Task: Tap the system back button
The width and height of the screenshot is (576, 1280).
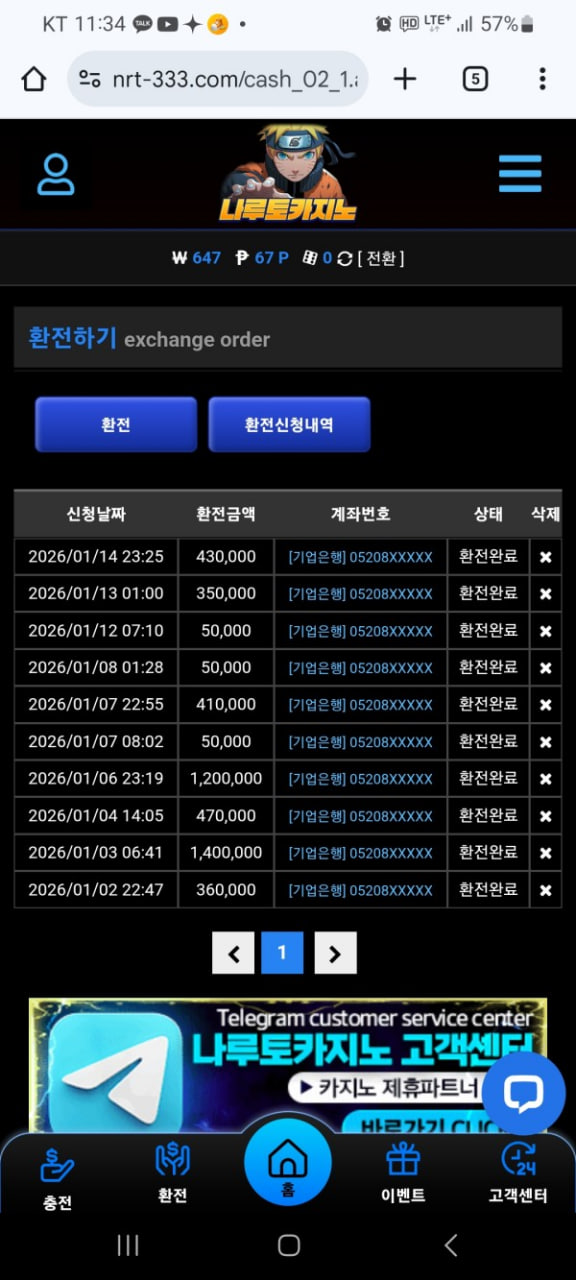Action: (x=450, y=1245)
